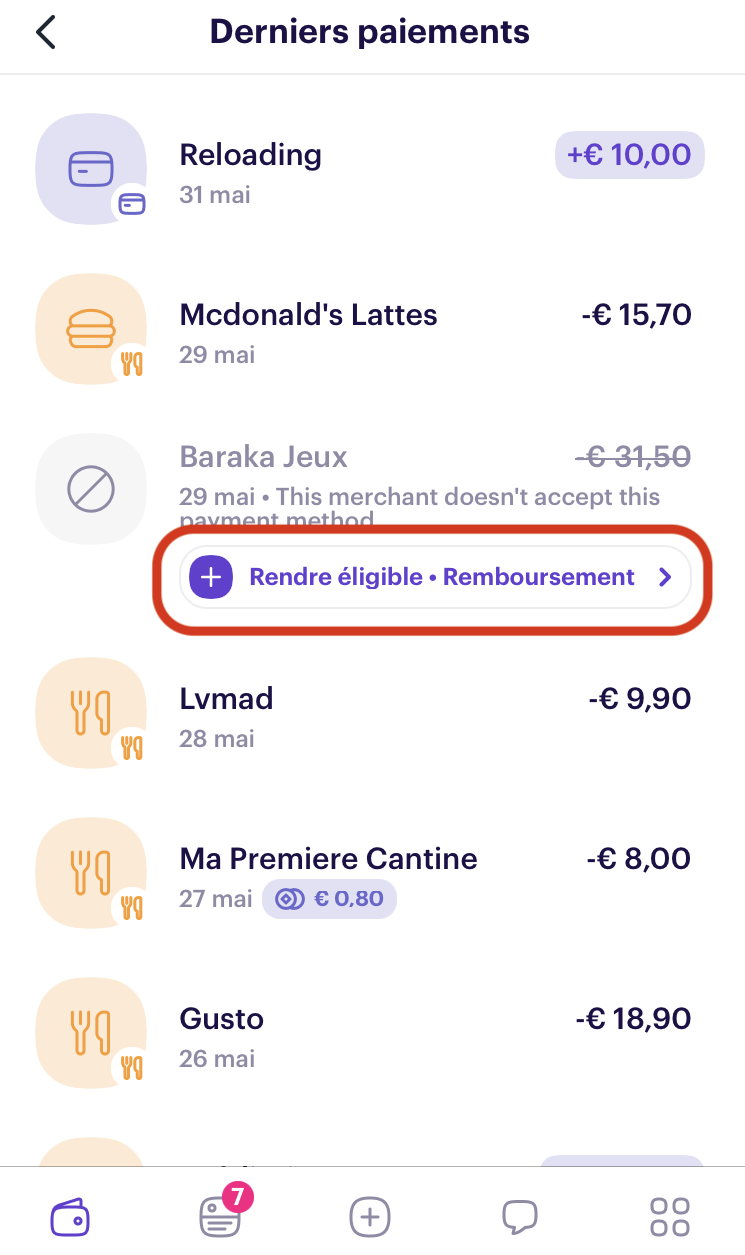Open the Lvmad payment of 28 mai
This screenshot has width=745, height=1255.
(x=370, y=716)
